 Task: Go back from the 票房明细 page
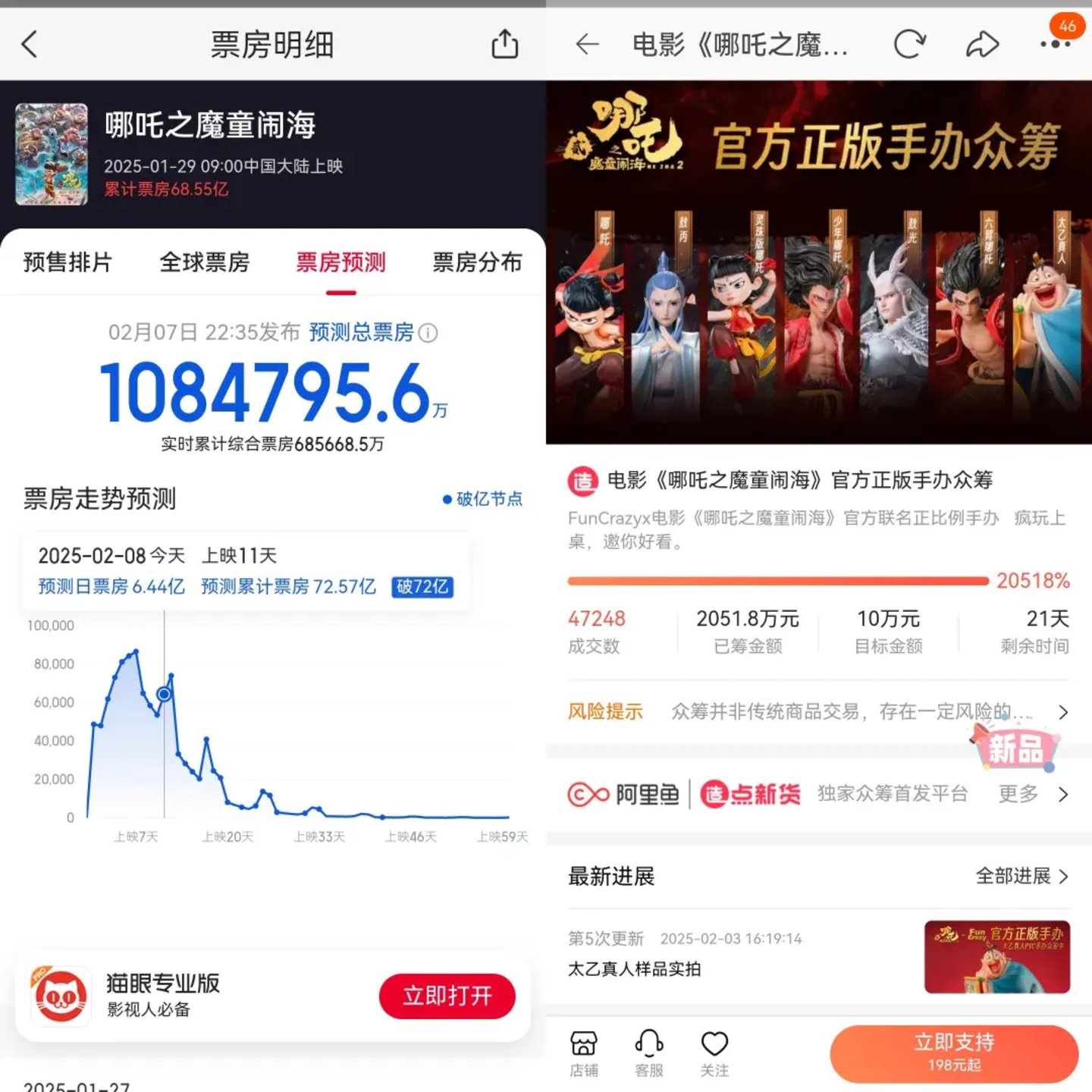click(30, 44)
